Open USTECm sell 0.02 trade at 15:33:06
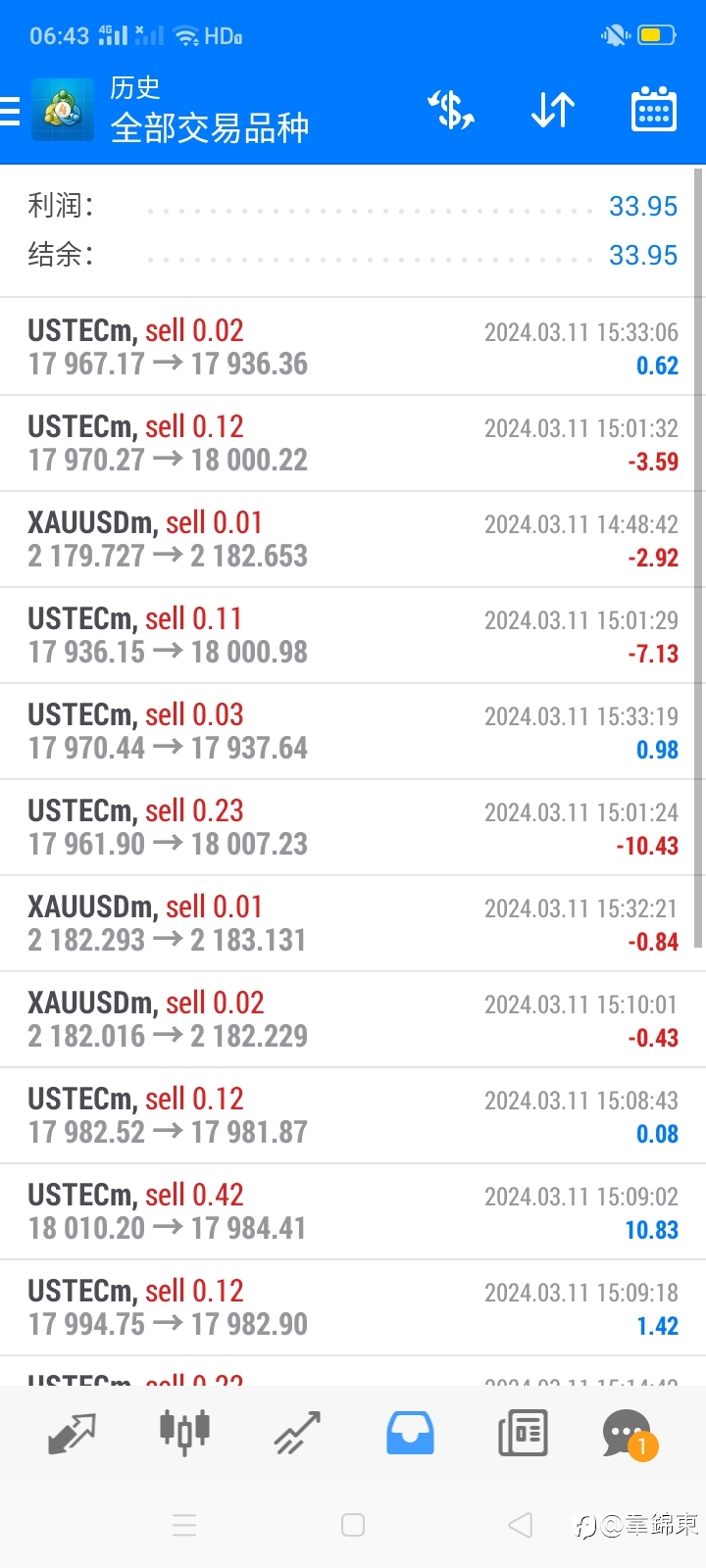This screenshot has height=1568, width=706. pyautogui.click(x=353, y=347)
